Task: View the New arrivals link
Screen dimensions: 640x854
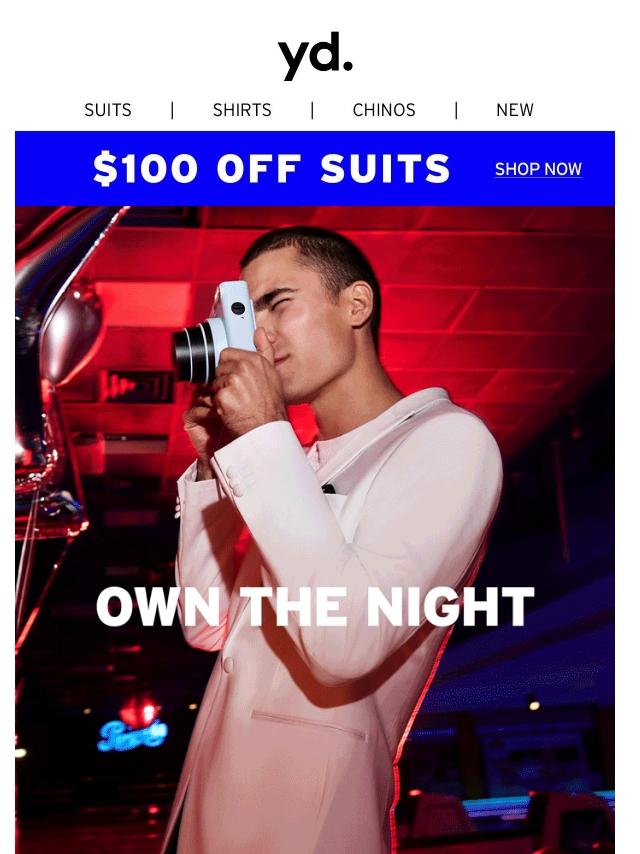Action: pos(515,110)
